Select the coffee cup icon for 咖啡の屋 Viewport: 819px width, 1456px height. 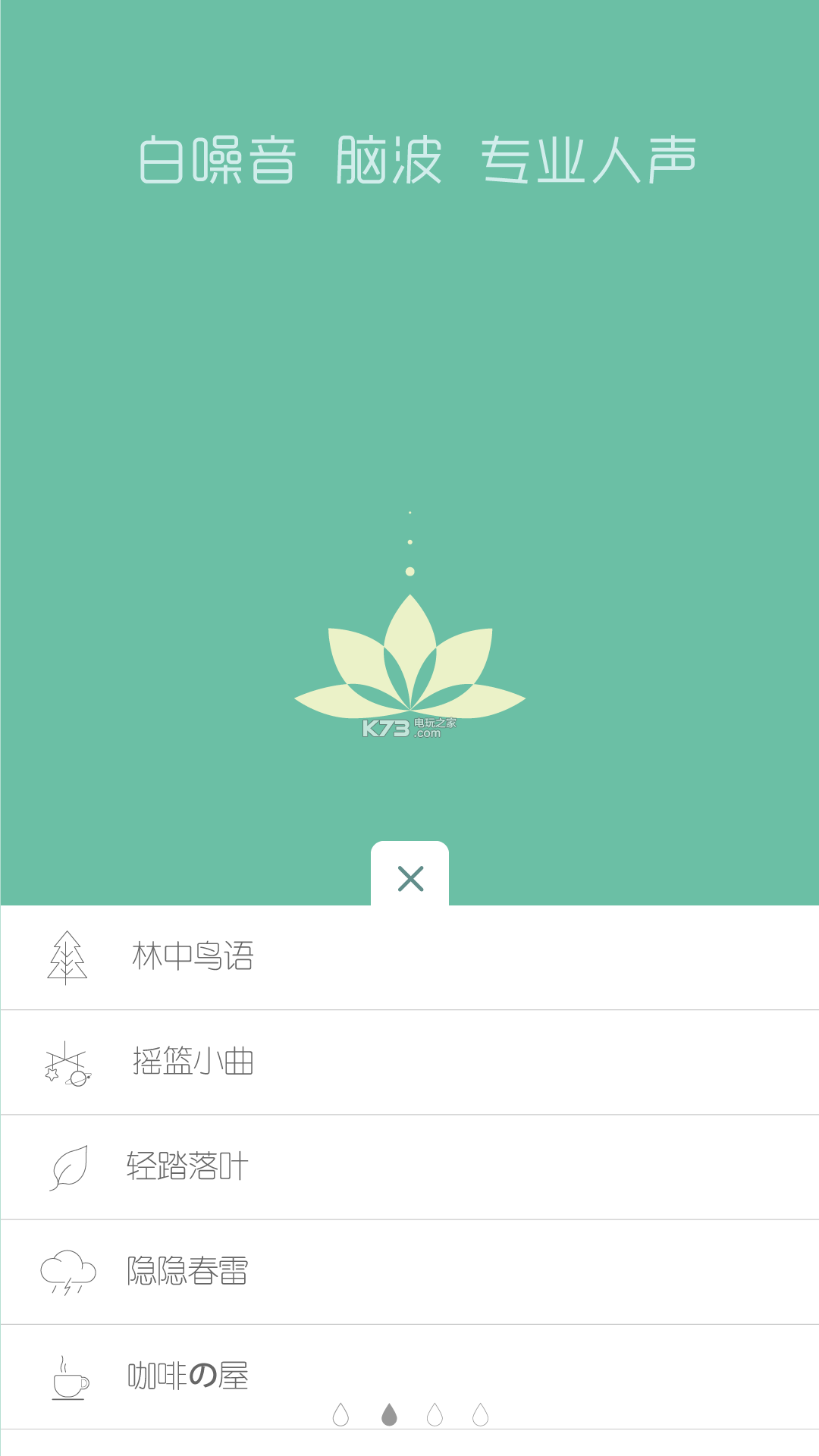coord(68,1379)
